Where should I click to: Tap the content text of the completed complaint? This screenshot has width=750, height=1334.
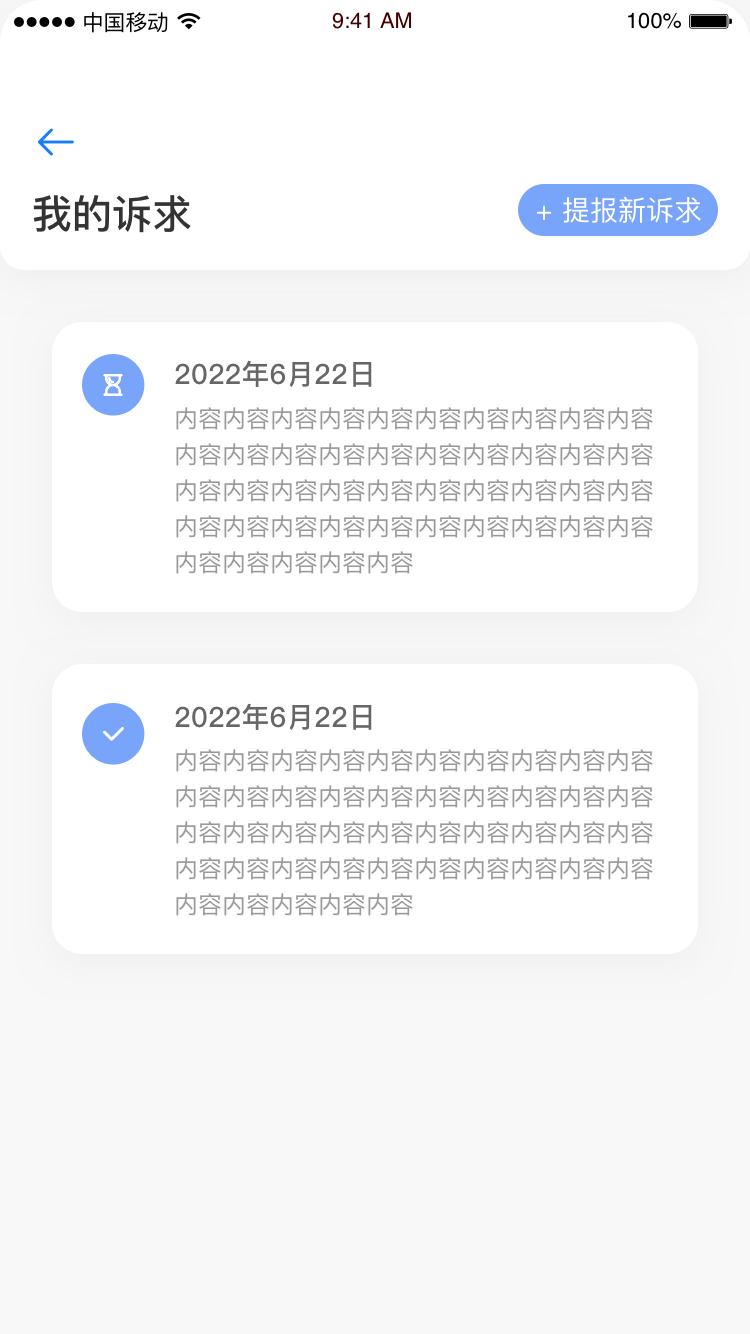click(x=413, y=832)
